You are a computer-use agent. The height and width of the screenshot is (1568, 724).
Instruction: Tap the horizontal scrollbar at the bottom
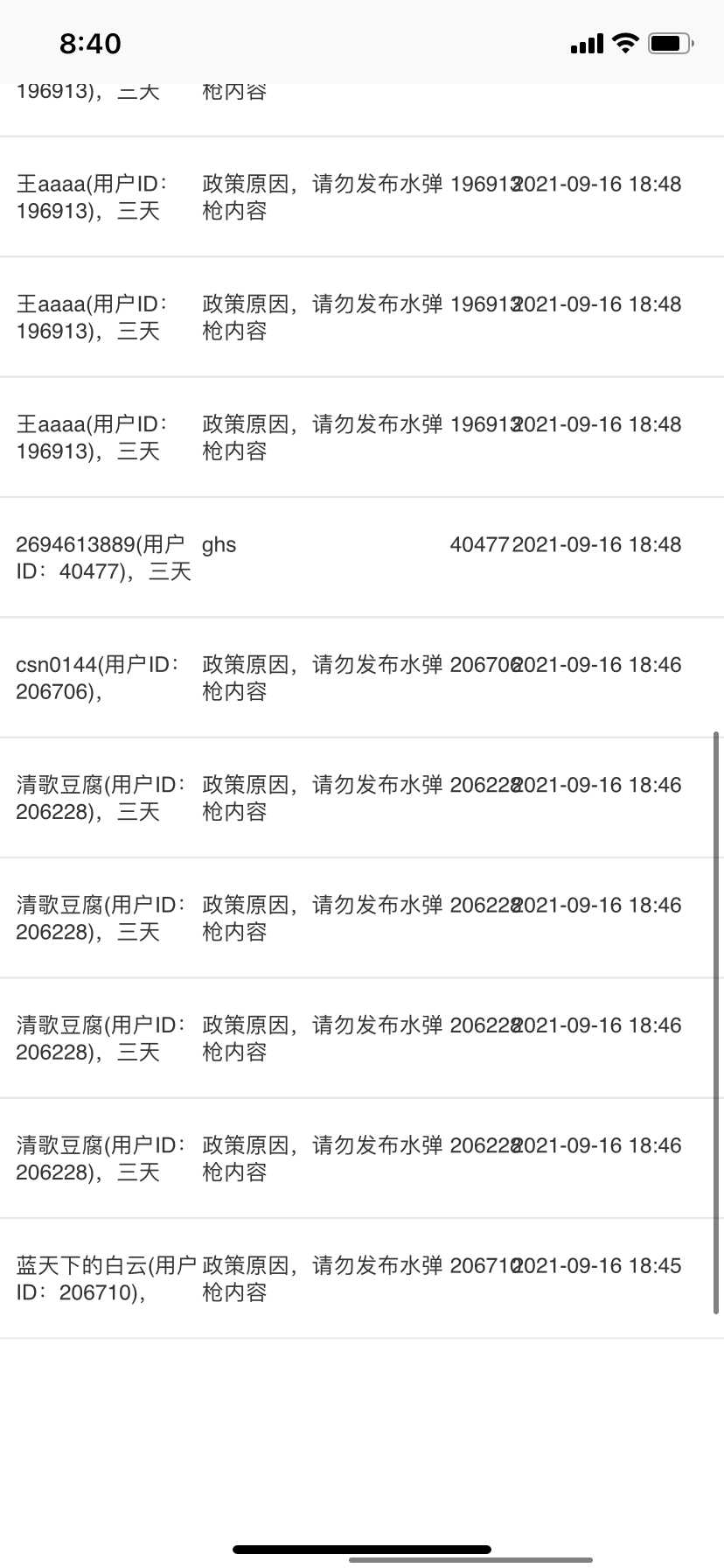pos(470,1559)
